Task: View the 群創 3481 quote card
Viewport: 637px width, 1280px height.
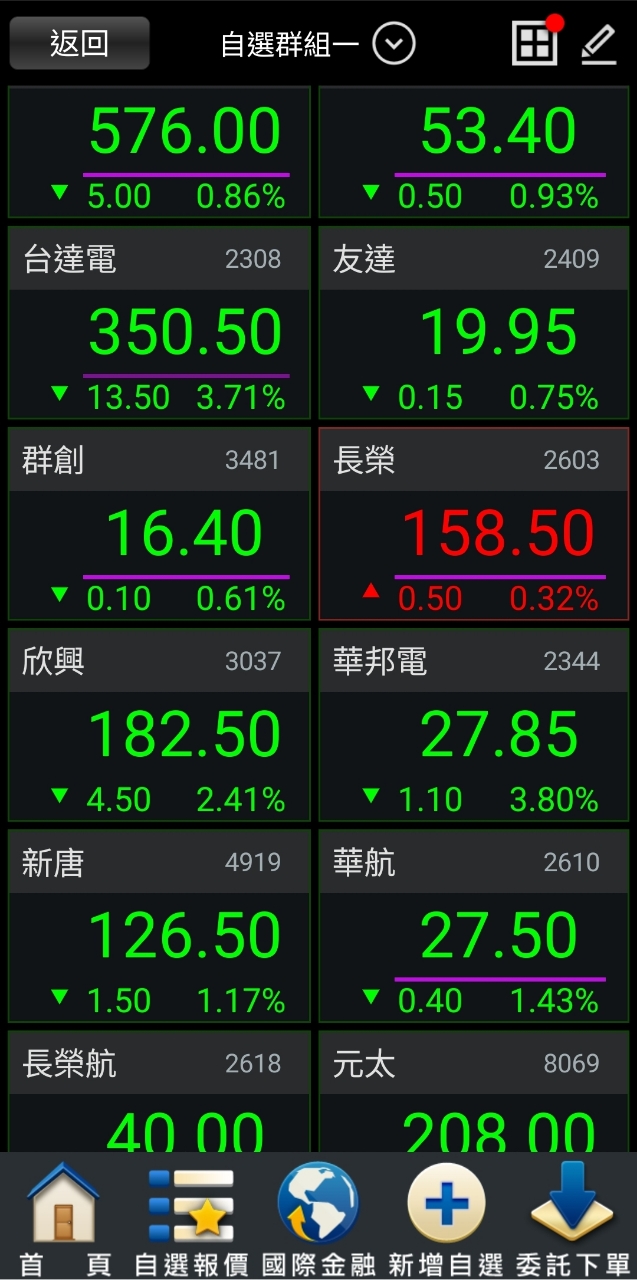Action: click(159, 524)
